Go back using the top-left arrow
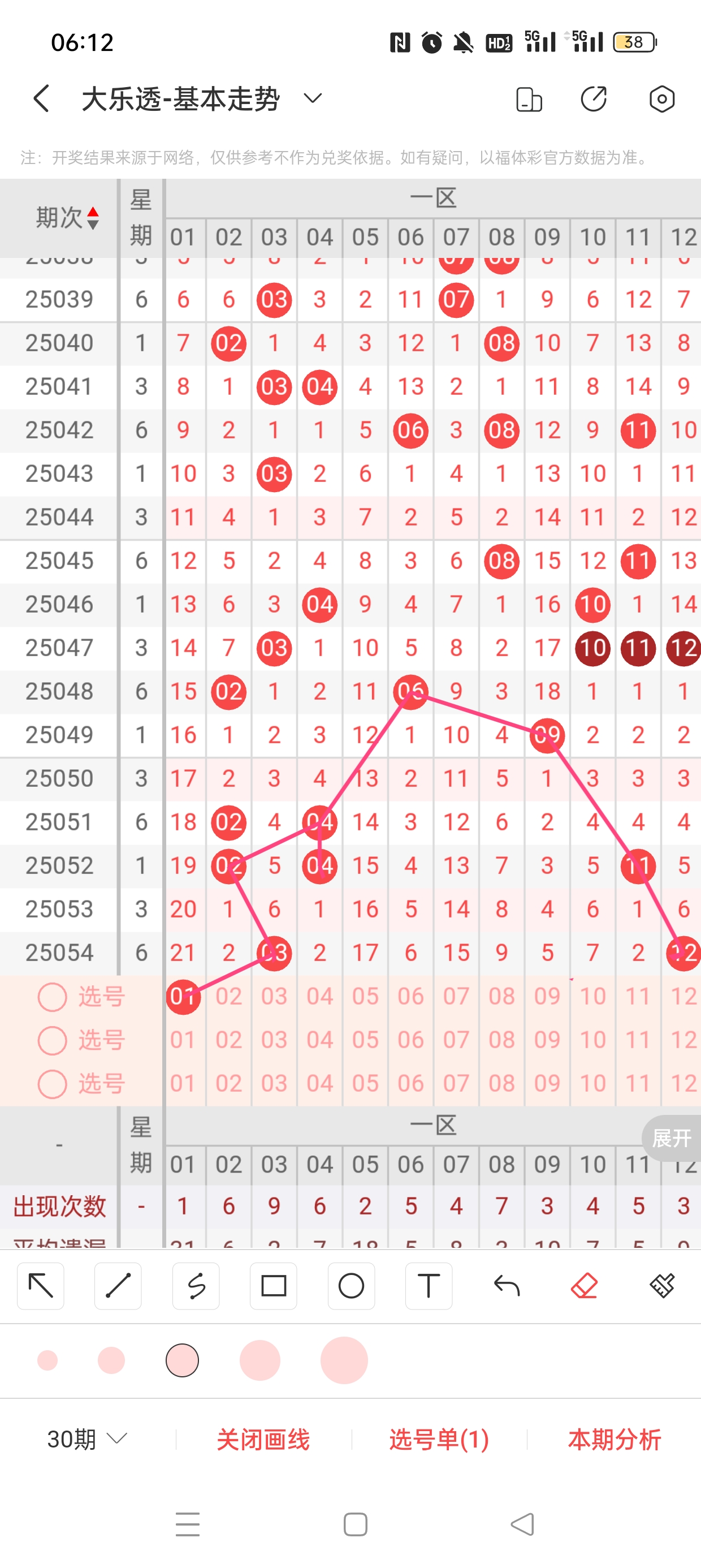This screenshot has height=1568, width=701. (x=41, y=98)
